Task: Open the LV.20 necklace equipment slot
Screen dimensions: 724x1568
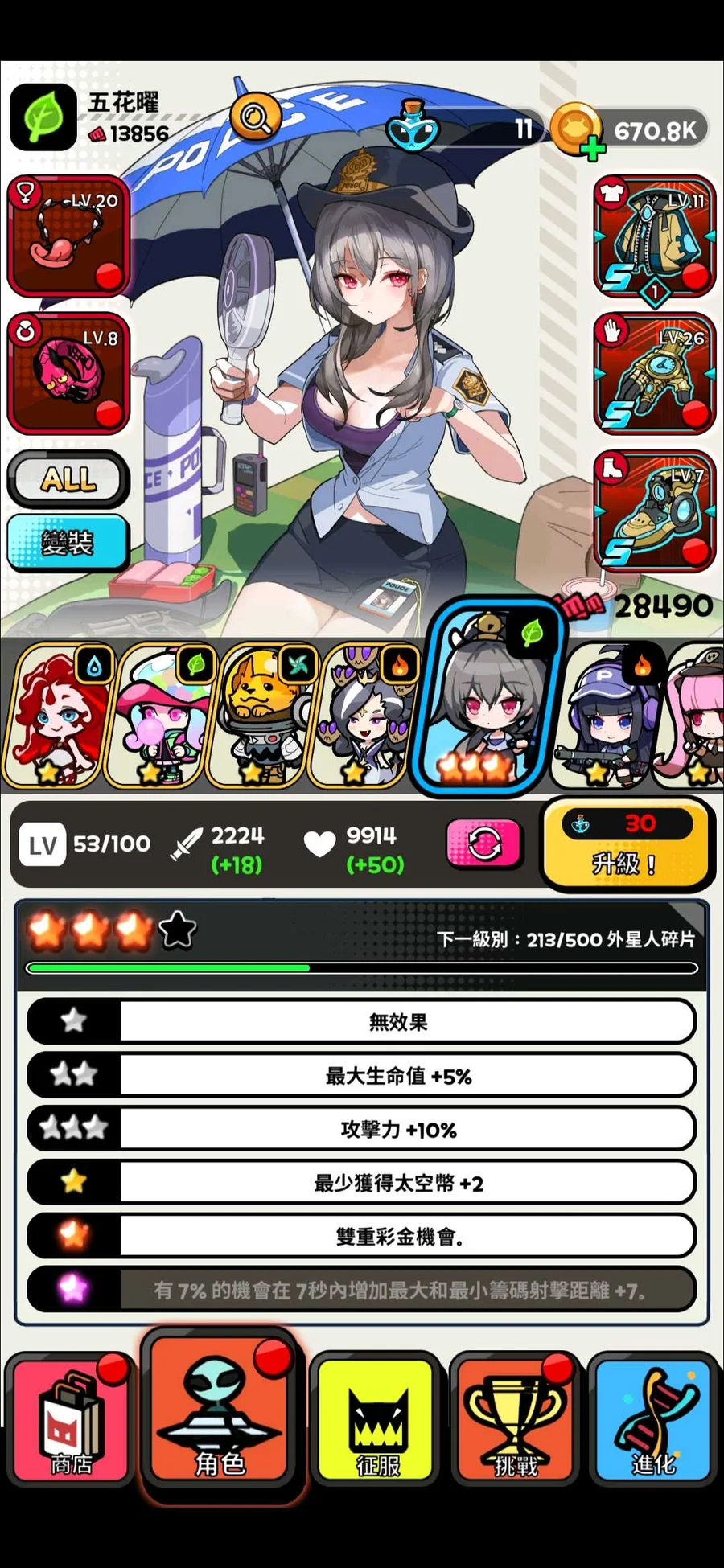Action: 68,236
